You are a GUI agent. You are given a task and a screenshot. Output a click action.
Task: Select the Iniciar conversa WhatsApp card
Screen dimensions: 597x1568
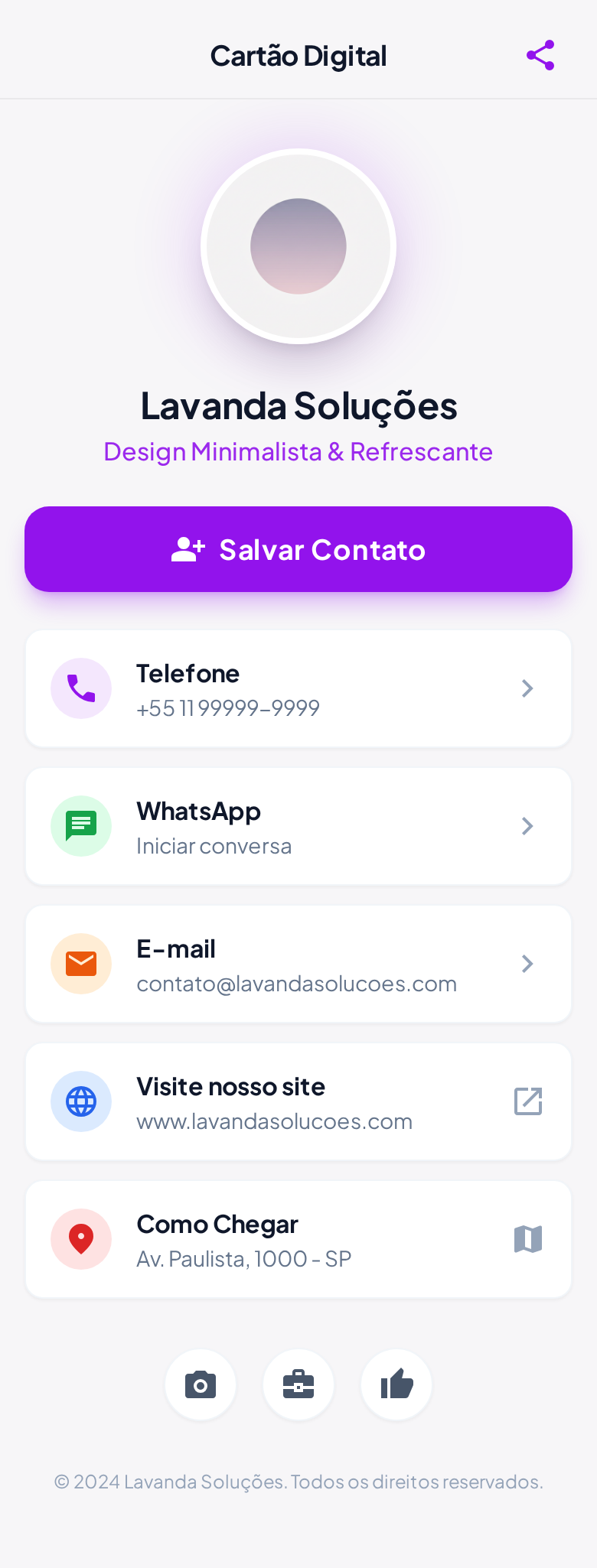tap(298, 826)
